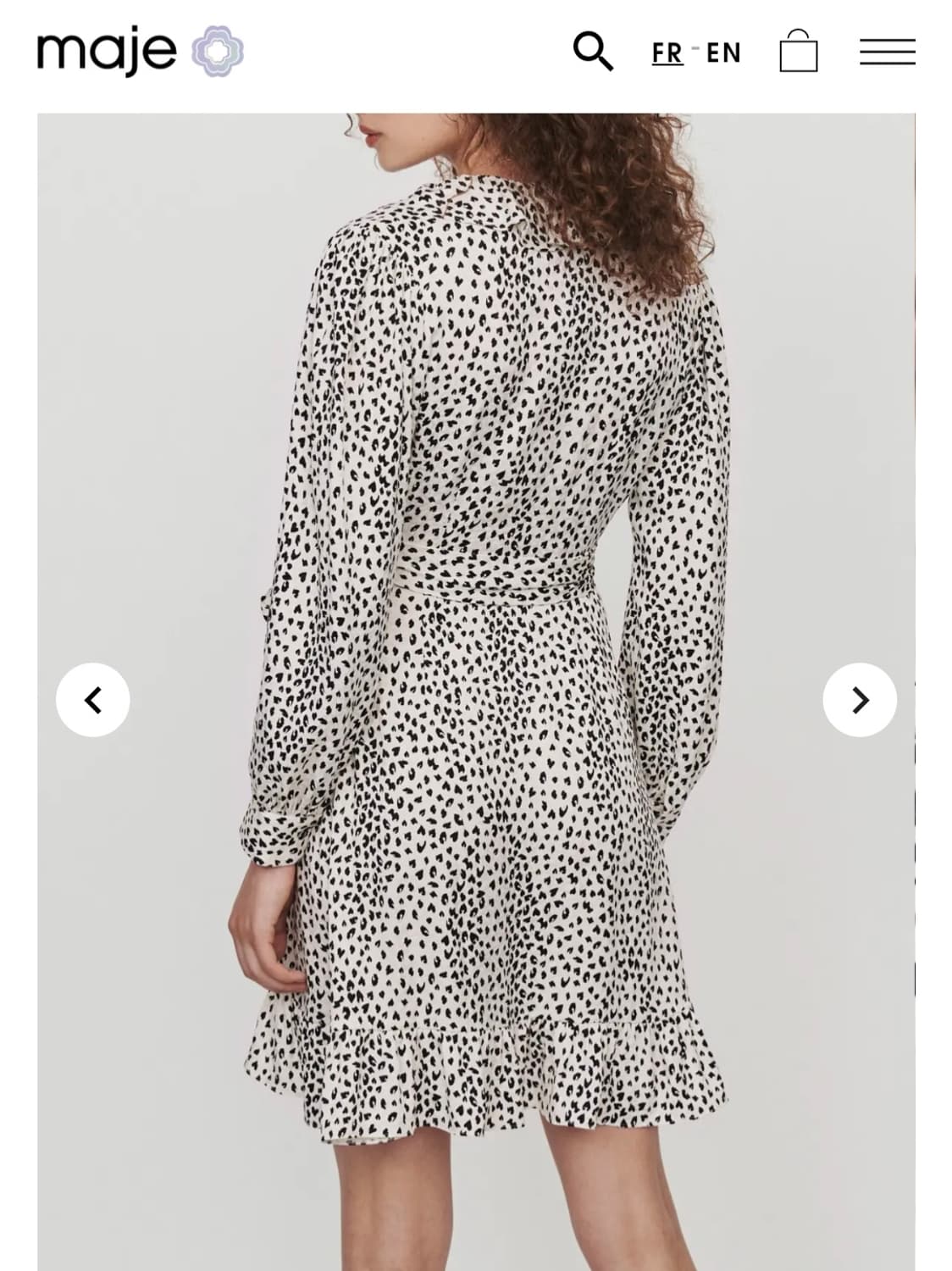Switch language to FR
The height and width of the screenshot is (1271, 952).
(x=667, y=53)
